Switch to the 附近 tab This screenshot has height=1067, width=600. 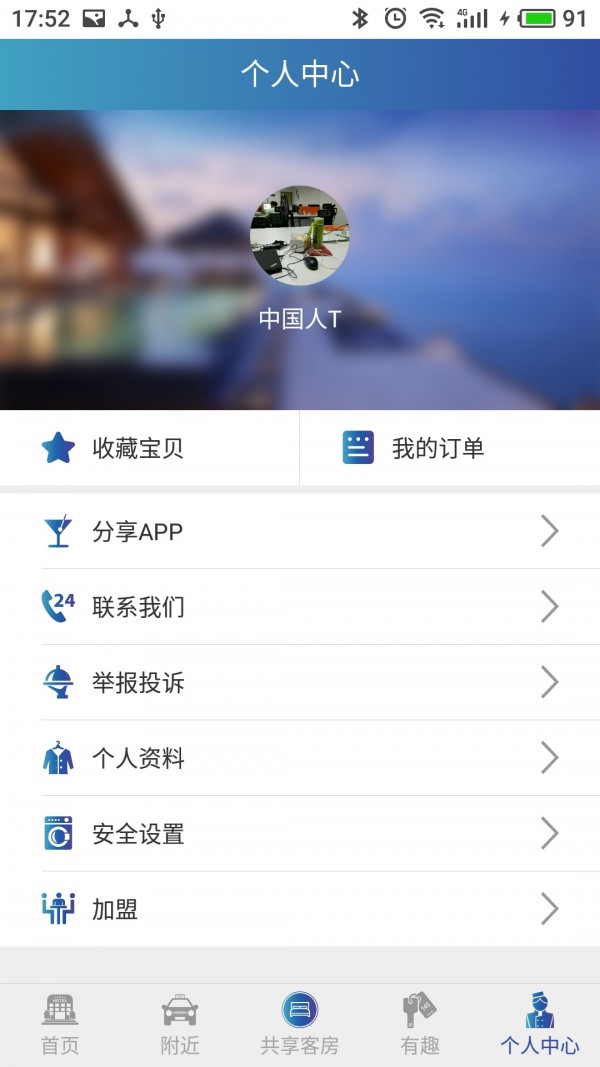coord(180,1024)
